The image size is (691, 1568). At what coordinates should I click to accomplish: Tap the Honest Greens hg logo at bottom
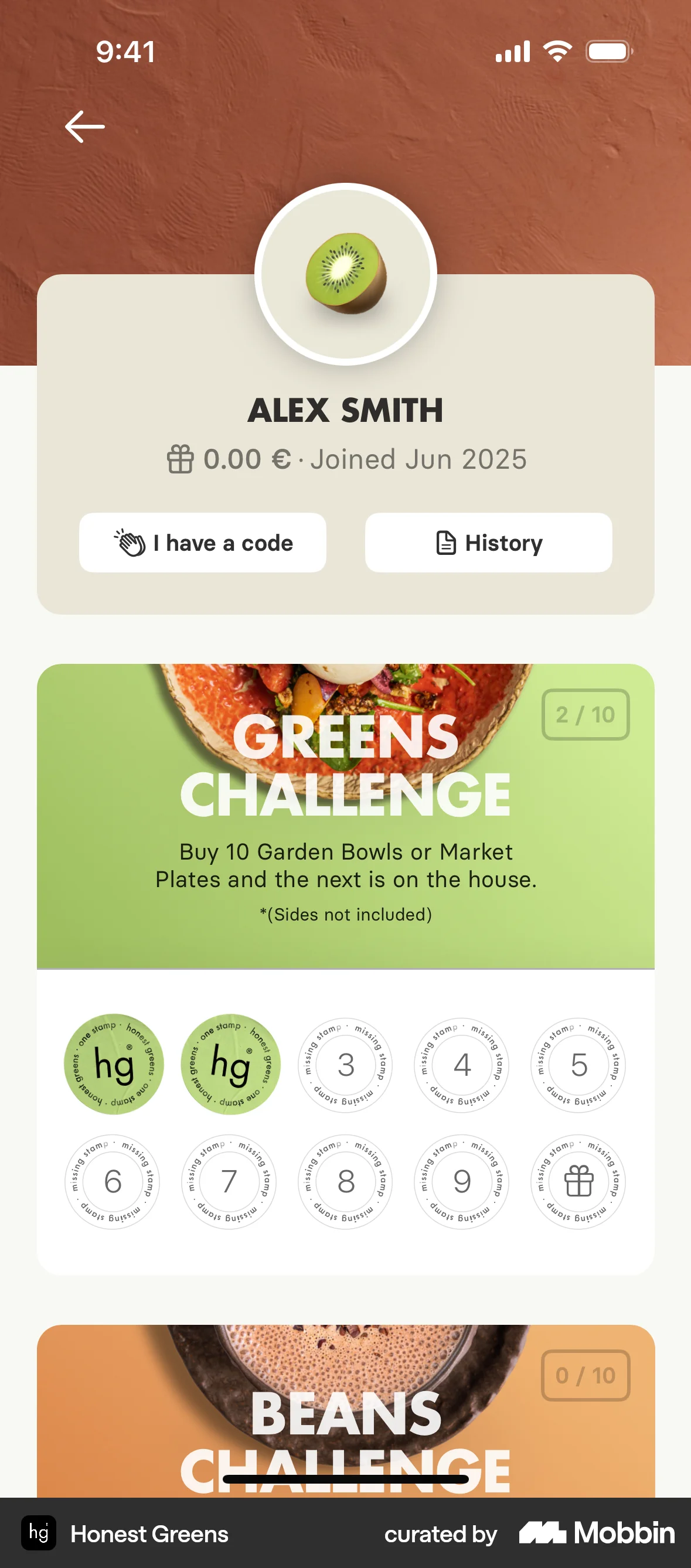(x=38, y=1535)
